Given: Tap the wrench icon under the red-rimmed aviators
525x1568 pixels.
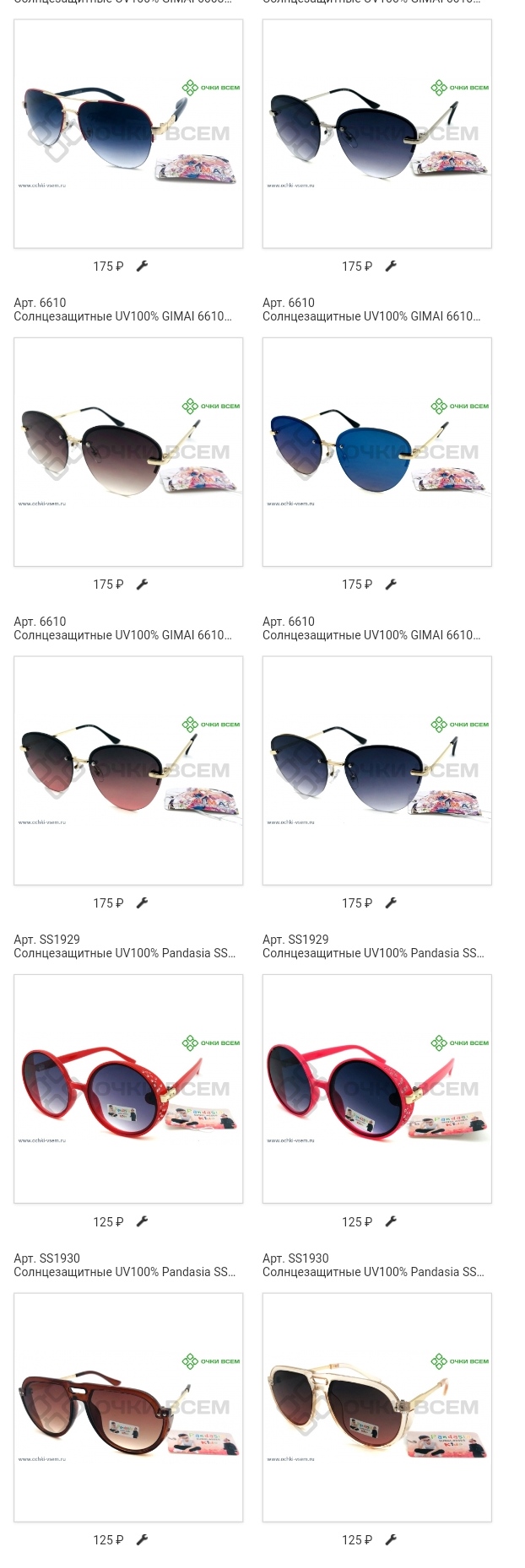Looking at the screenshot, I should [x=142, y=267].
